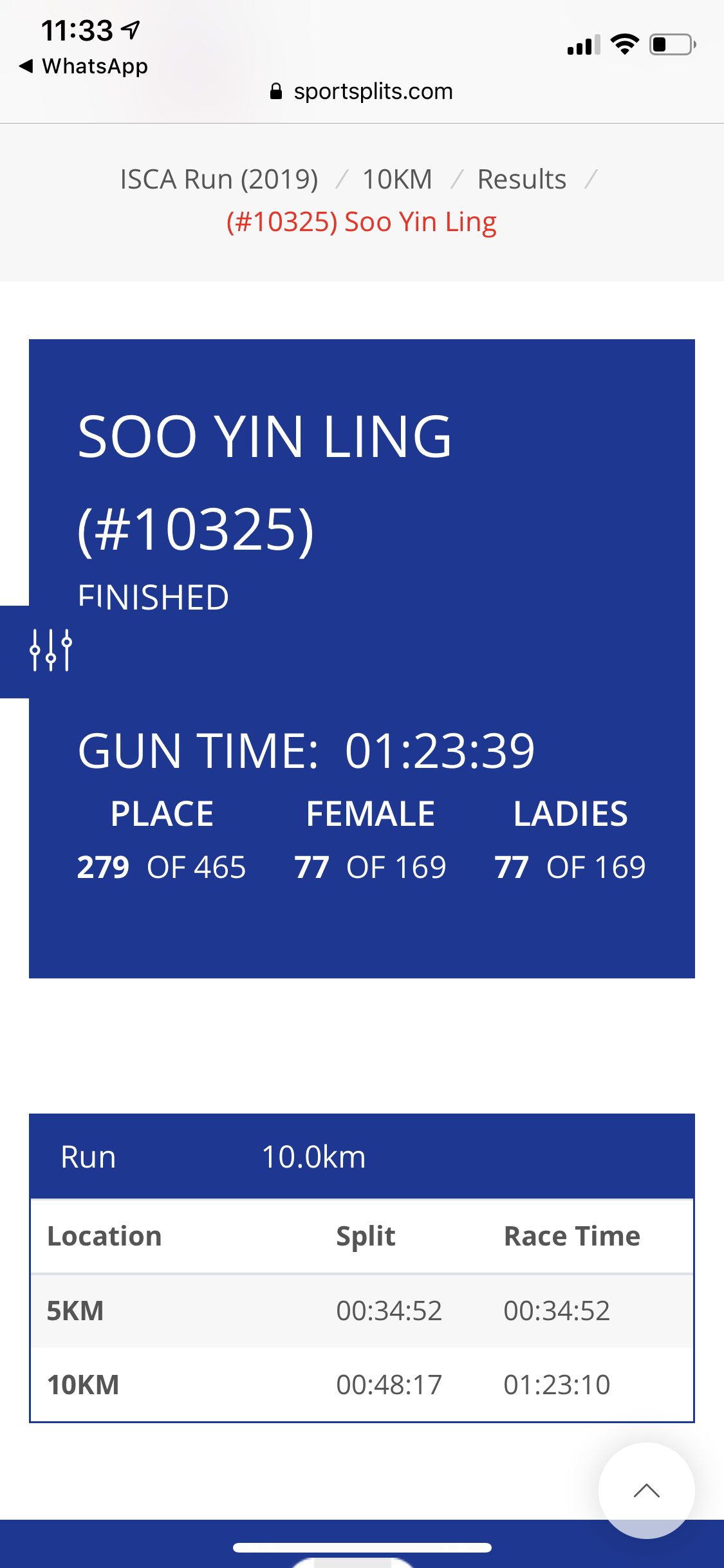This screenshot has height=1568, width=724.
Task: Open the filter sliders side panel
Action: pyautogui.click(x=50, y=651)
